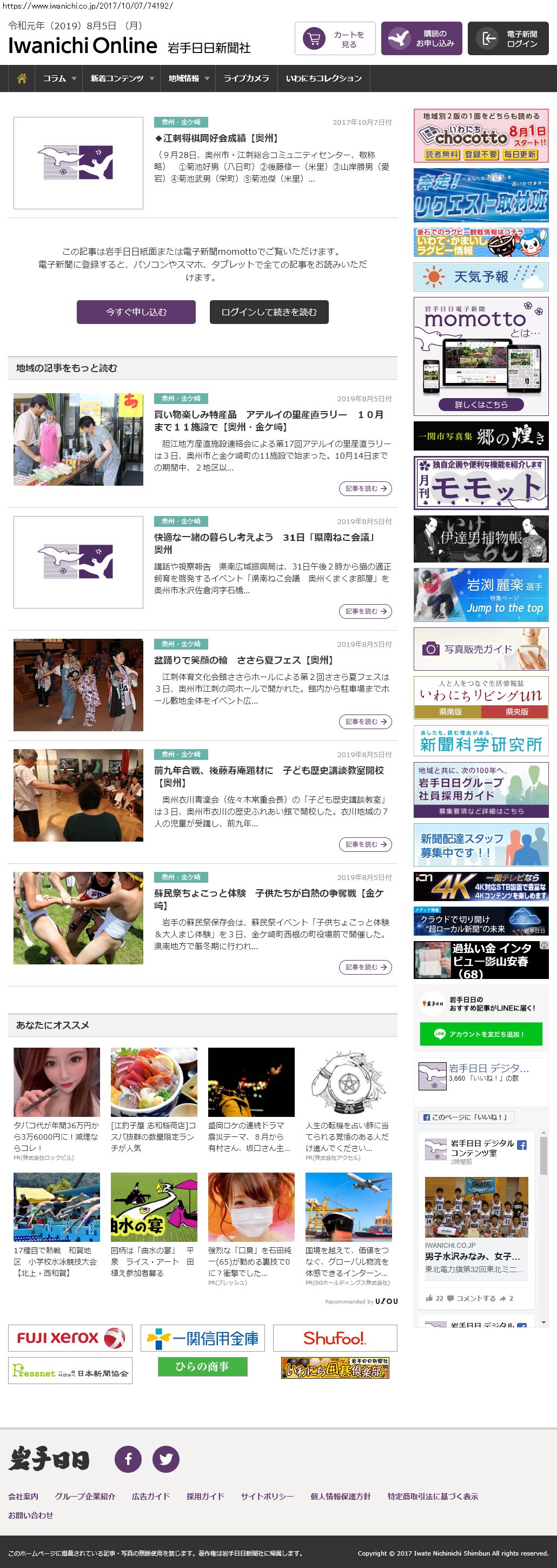Read the アテルイの里産直ラリー article
557x1568 pixels.
pos(365,488)
